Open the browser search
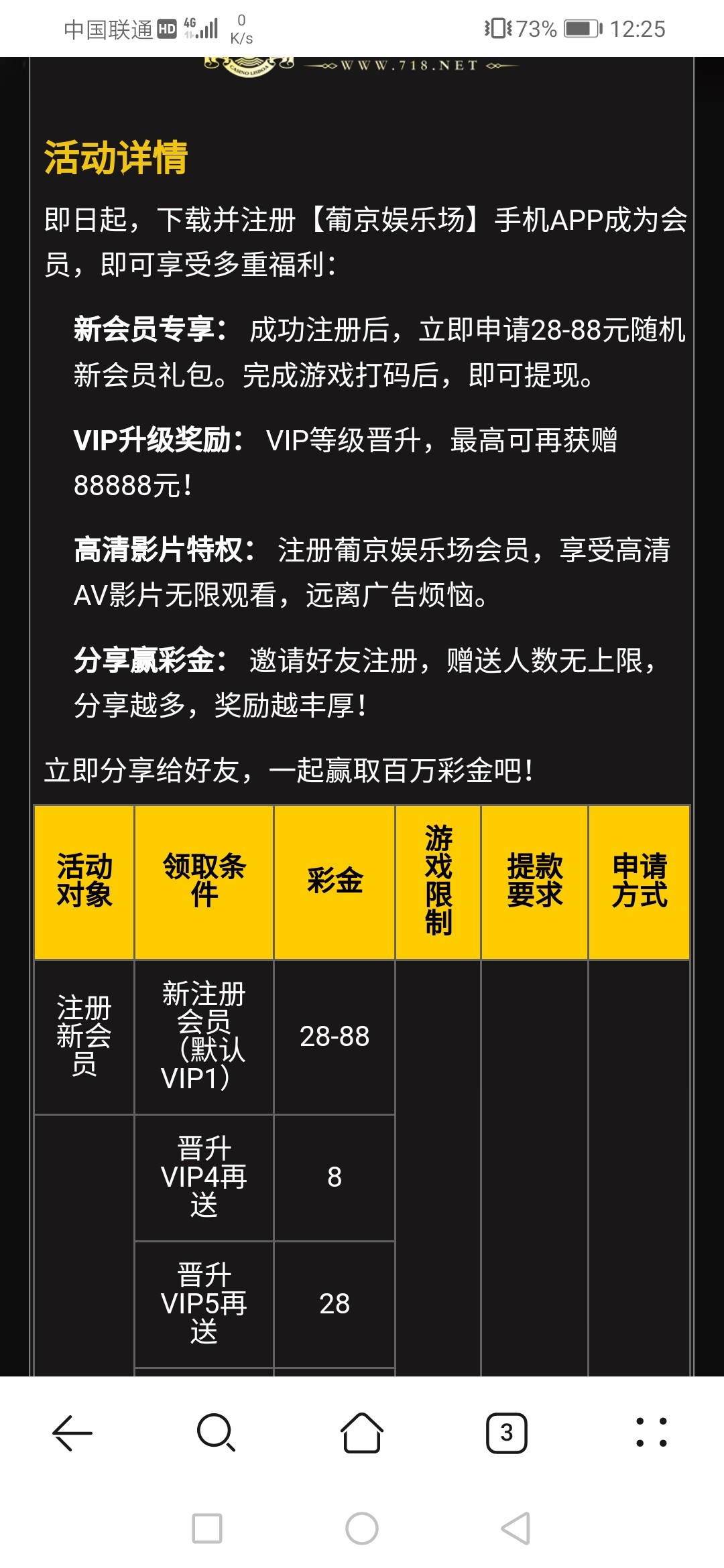724x1568 pixels. click(x=216, y=1433)
